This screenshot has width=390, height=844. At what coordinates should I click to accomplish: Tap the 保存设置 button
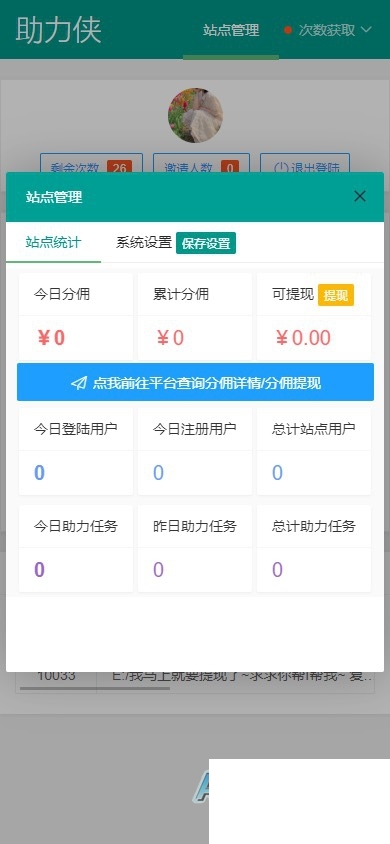click(x=206, y=243)
